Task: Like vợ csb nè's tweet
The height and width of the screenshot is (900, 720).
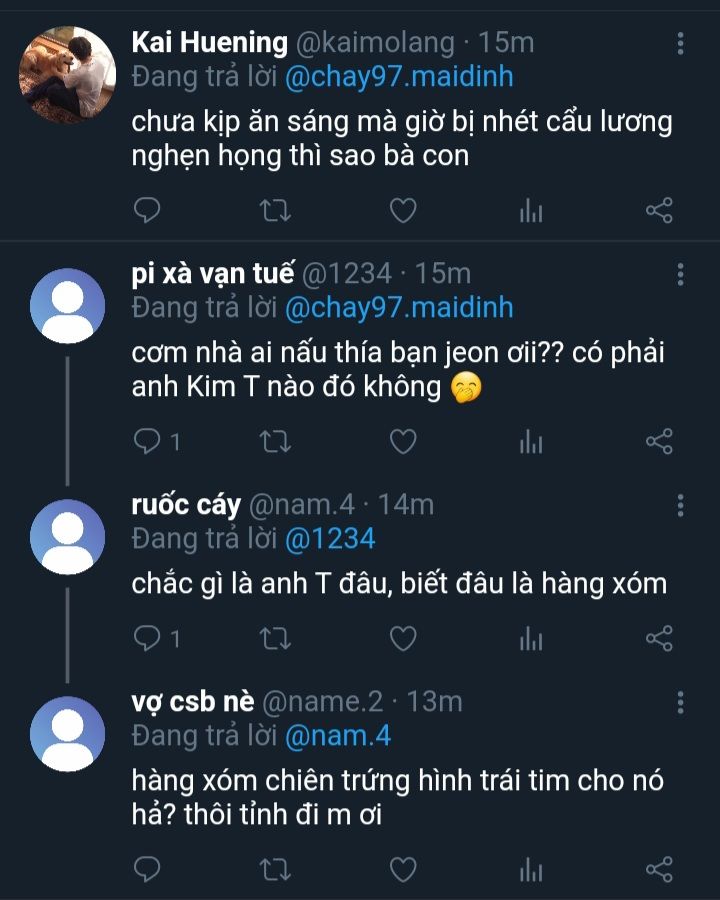Action: 403,869
